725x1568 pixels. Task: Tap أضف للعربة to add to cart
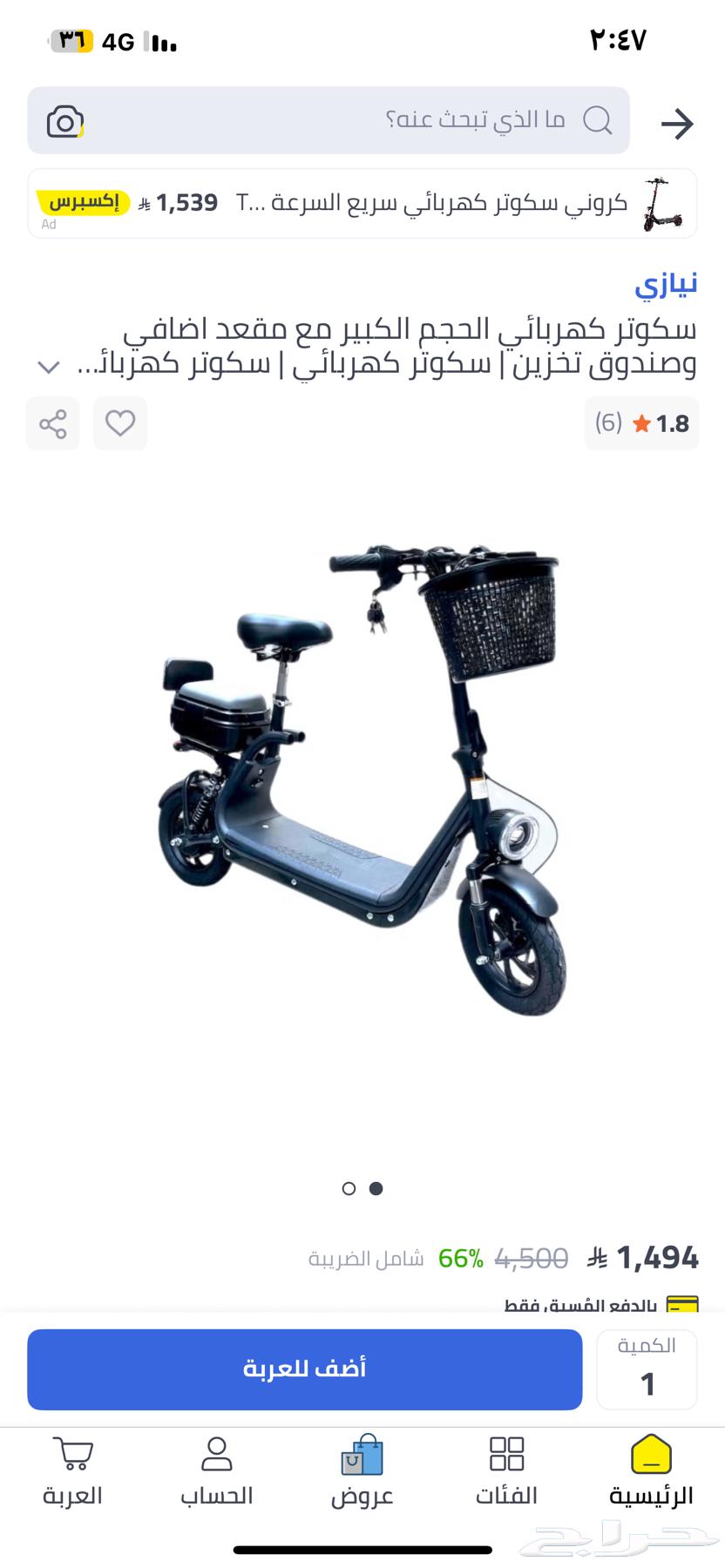tap(304, 1369)
